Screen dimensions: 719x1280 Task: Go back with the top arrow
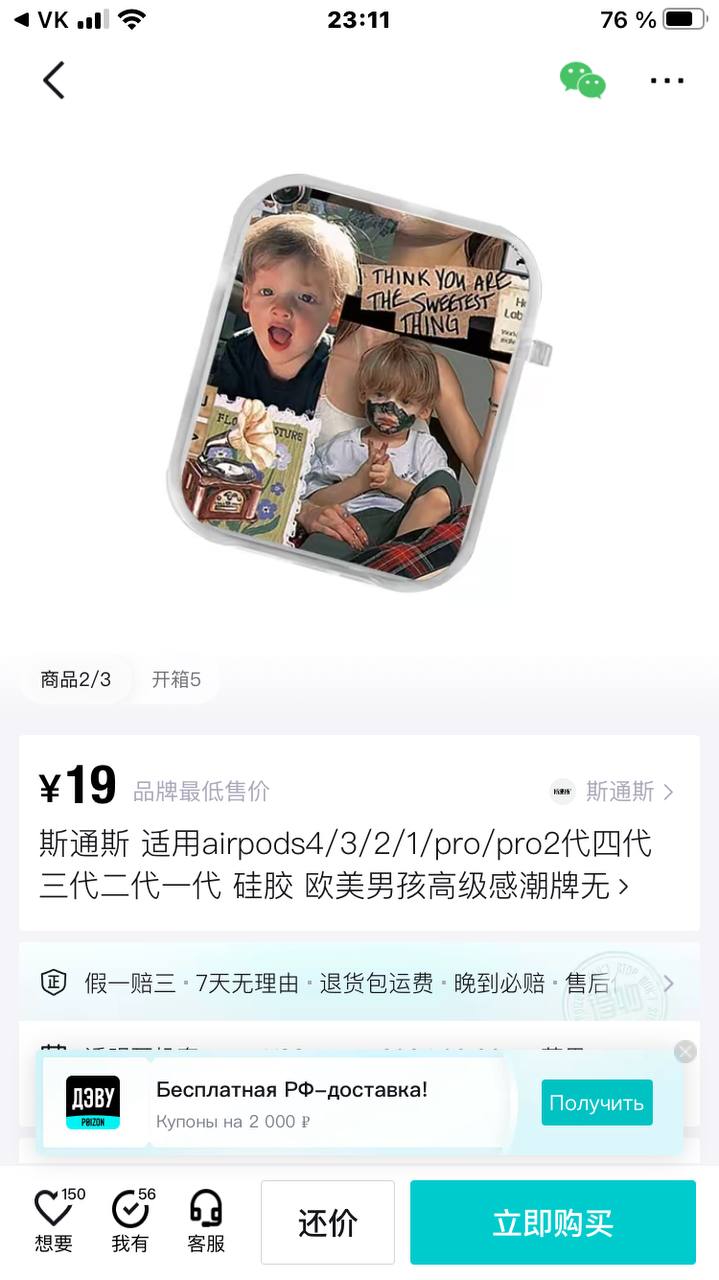[x=54, y=81]
